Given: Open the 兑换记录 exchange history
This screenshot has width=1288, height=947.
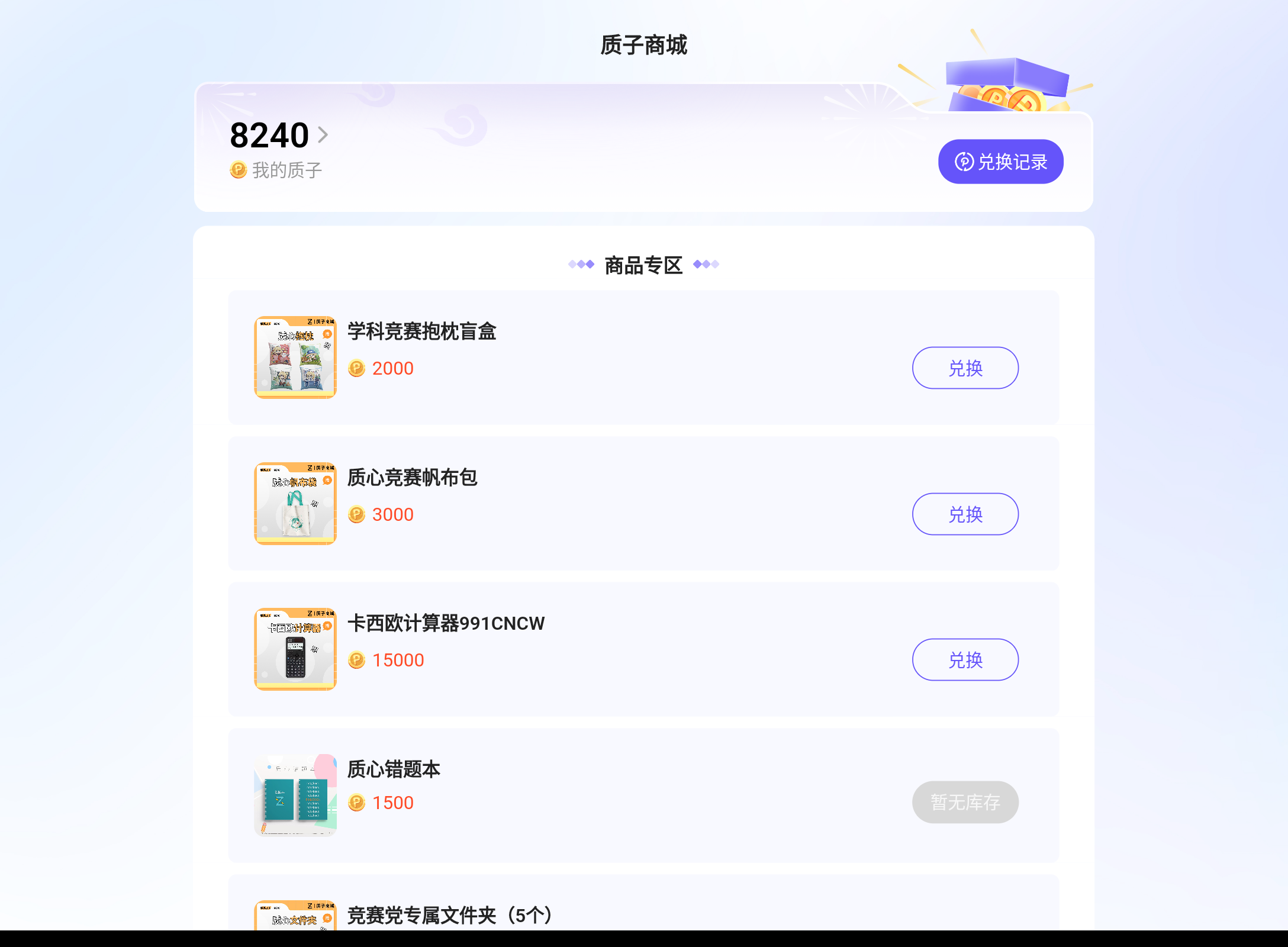Looking at the screenshot, I should tap(1000, 162).
